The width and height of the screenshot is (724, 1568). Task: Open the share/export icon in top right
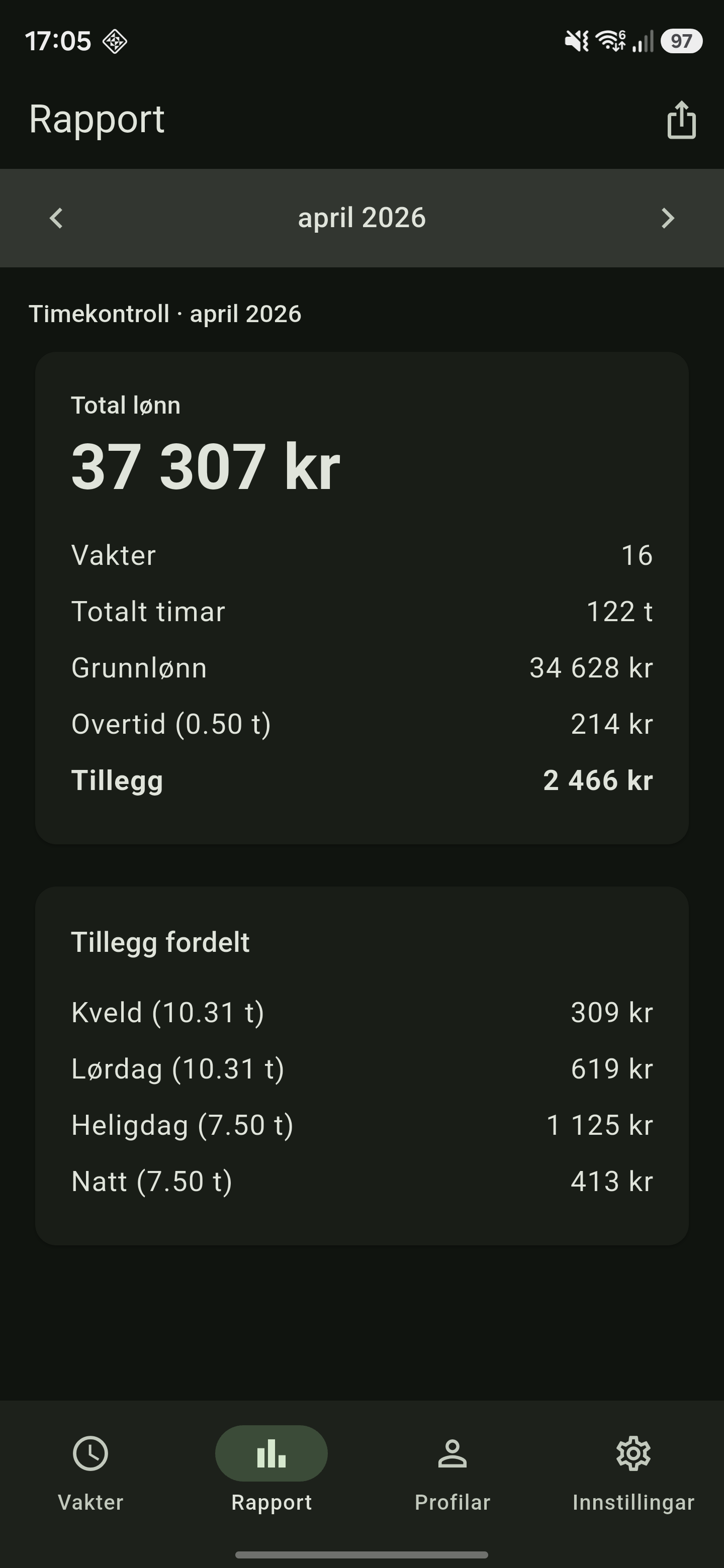pos(681,120)
